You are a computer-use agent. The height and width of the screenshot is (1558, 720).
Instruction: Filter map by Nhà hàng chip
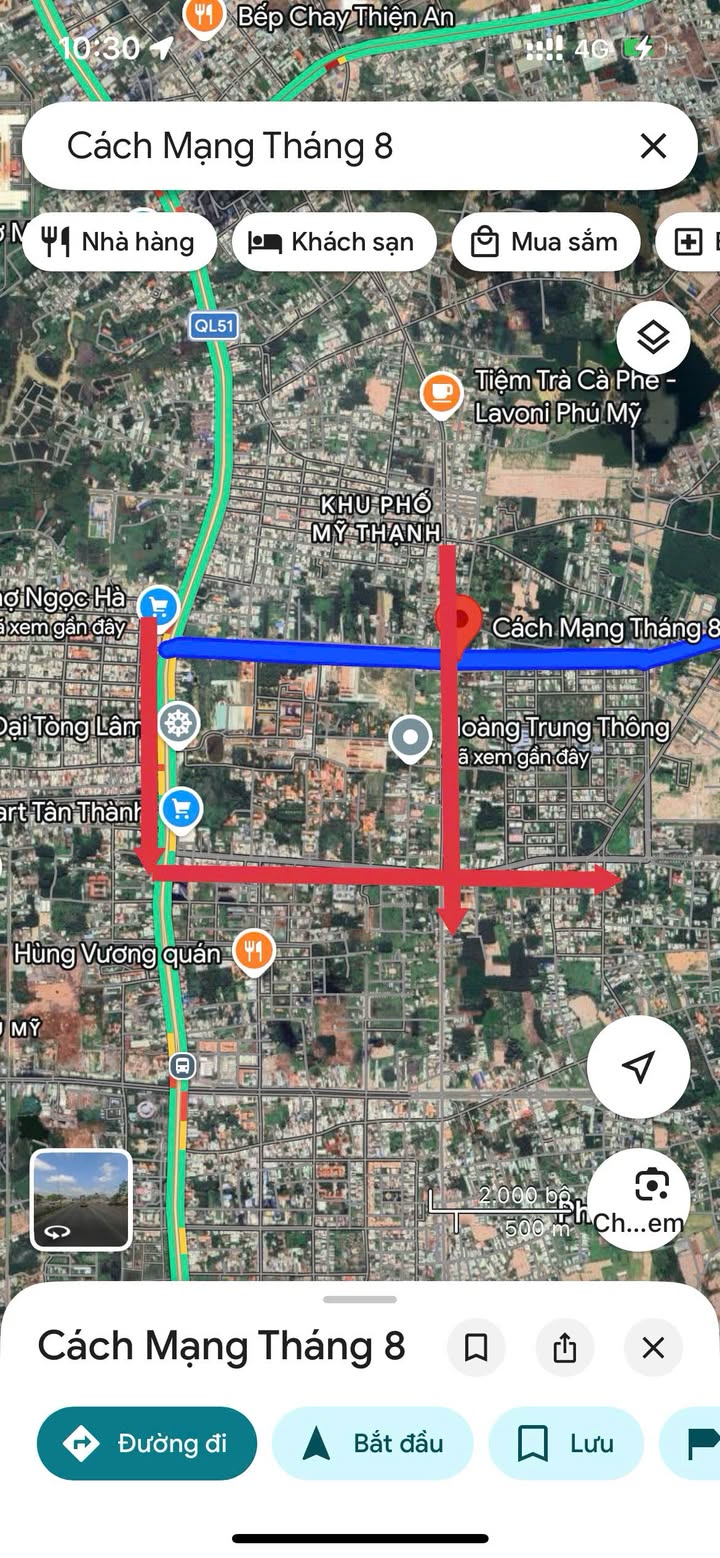(119, 242)
